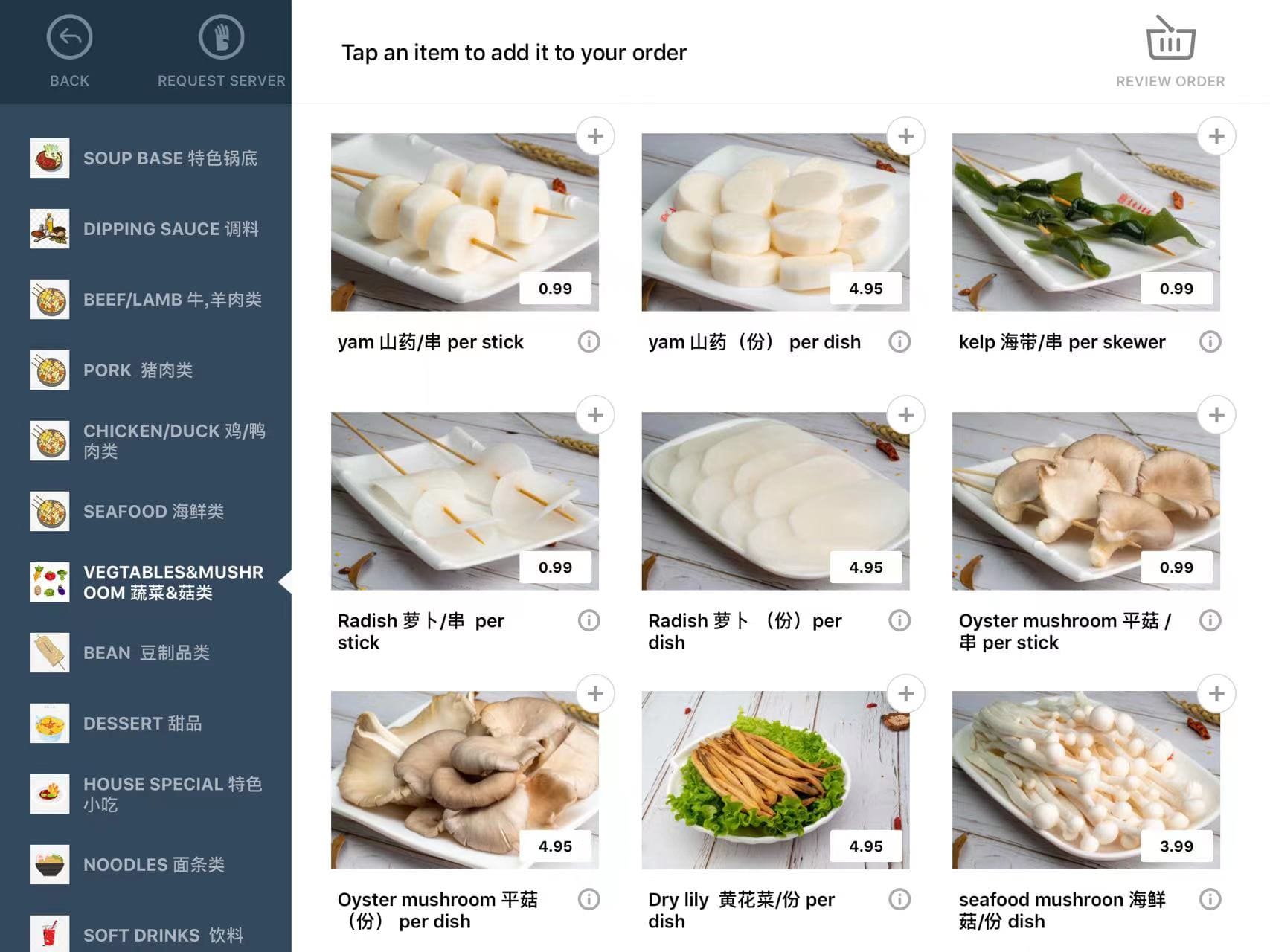Viewport: 1270px width, 952px height.
Task: Add seafood mushroom dish to order
Action: click(x=1216, y=694)
